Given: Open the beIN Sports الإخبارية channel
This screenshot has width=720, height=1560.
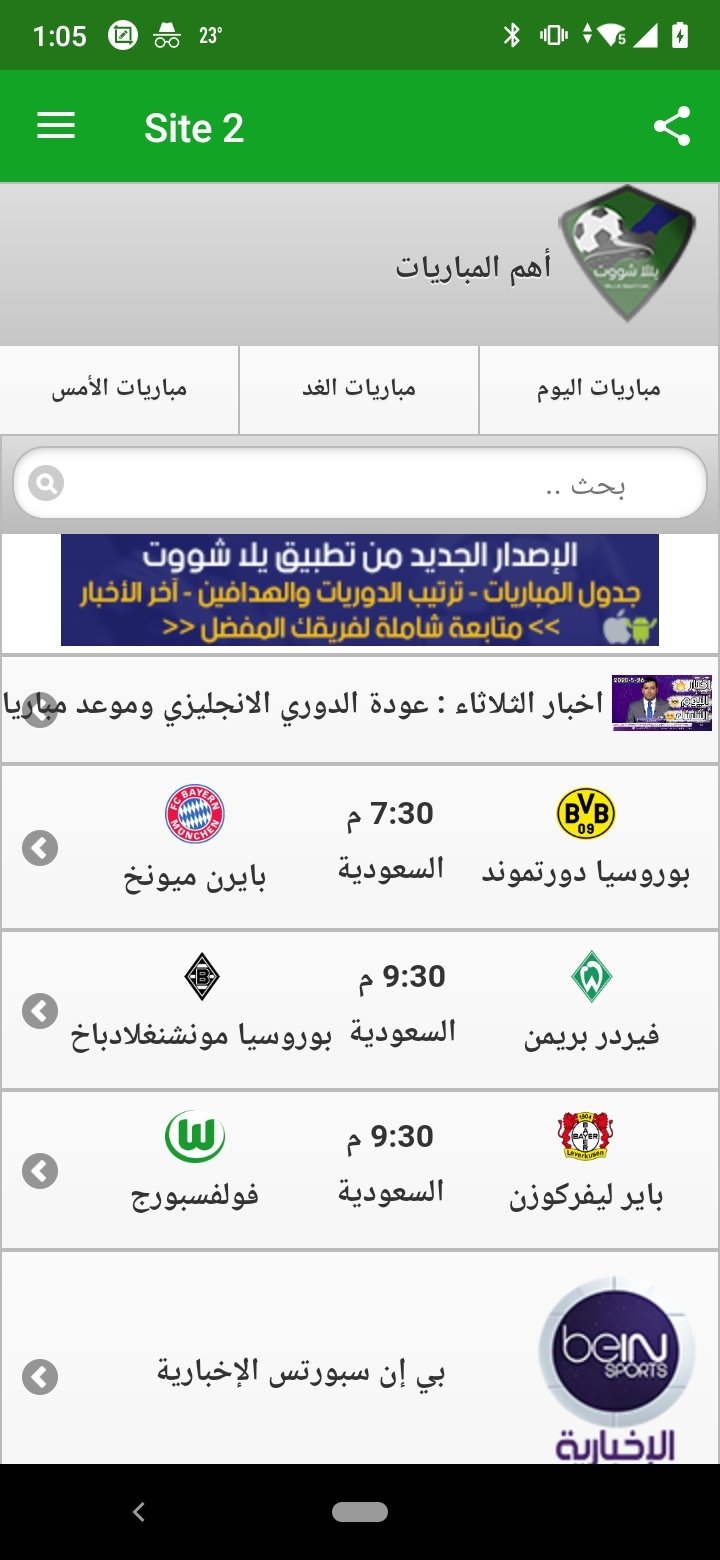Looking at the screenshot, I should pyautogui.click(x=360, y=1358).
